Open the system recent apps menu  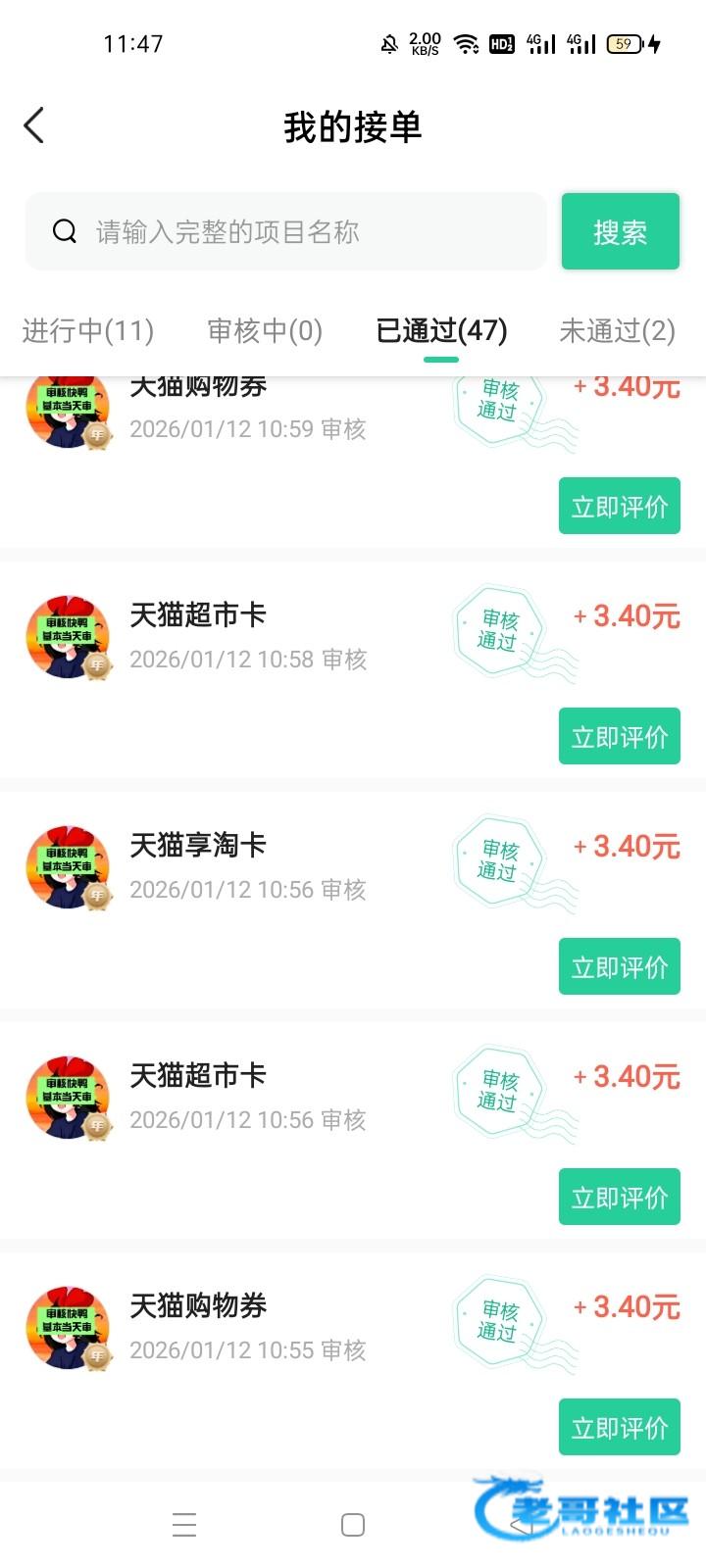[184, 1525]
